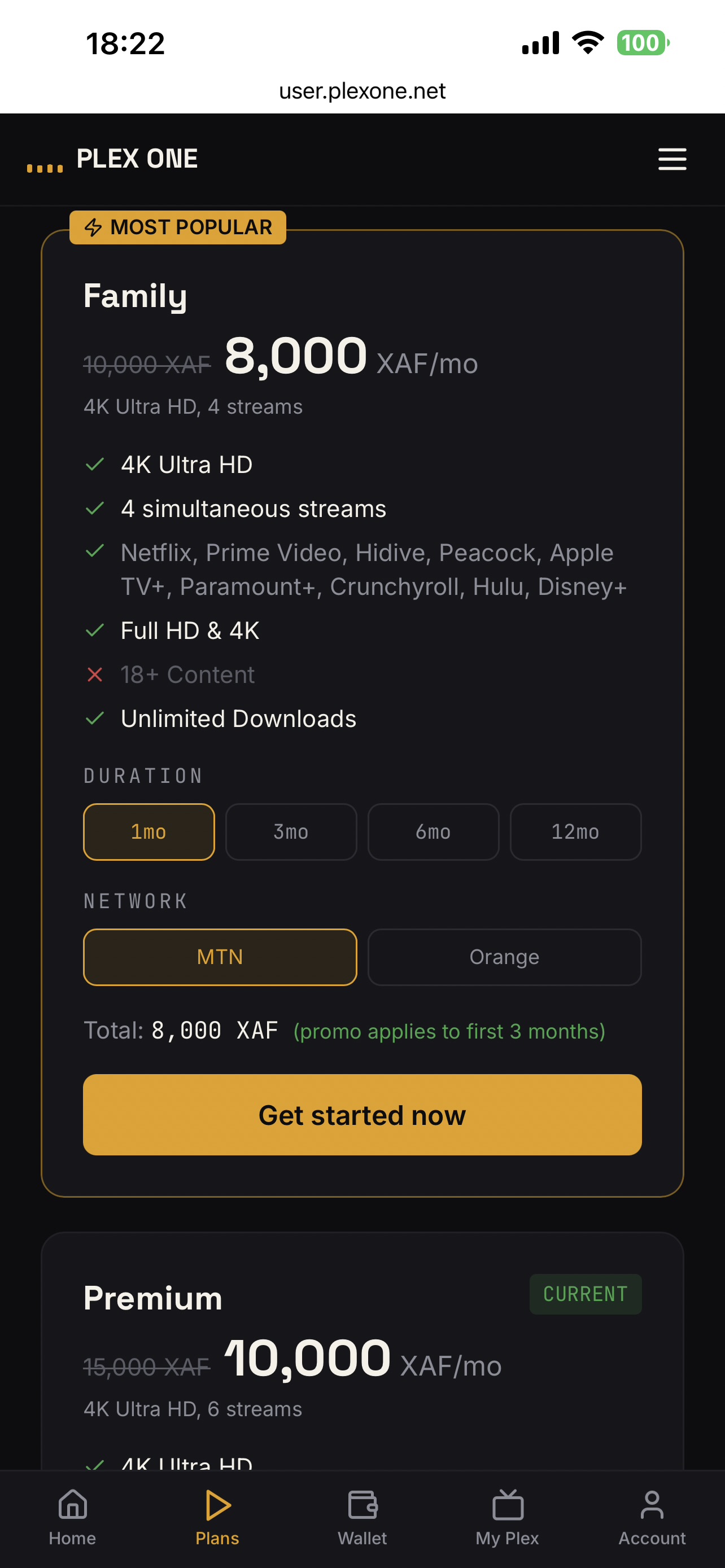Tap Get started now button
The image size is (725, 1568).
tap(362, 1115)
